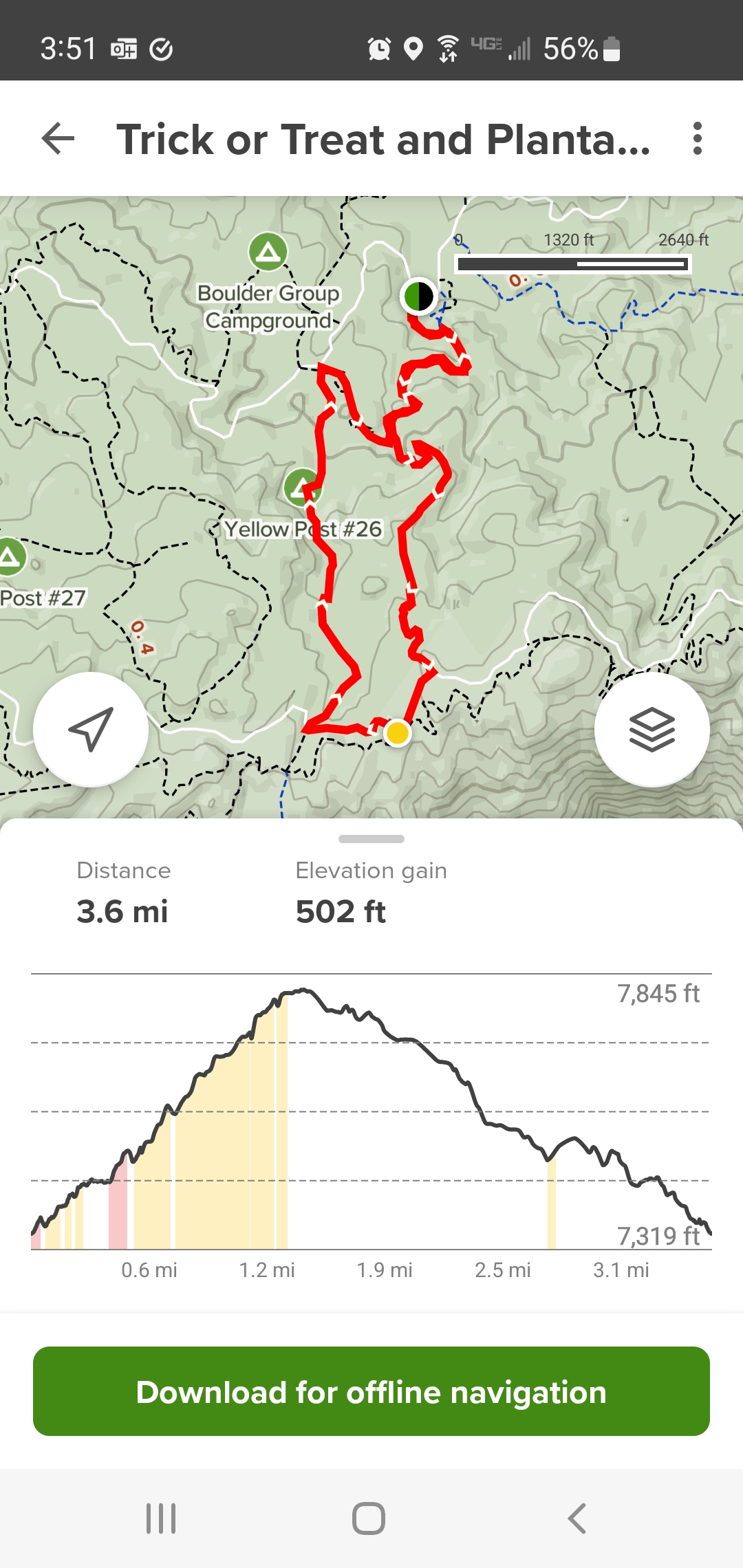Open the recent apps view
This screenshot has width=743, height=1568.
[161, 1518]
